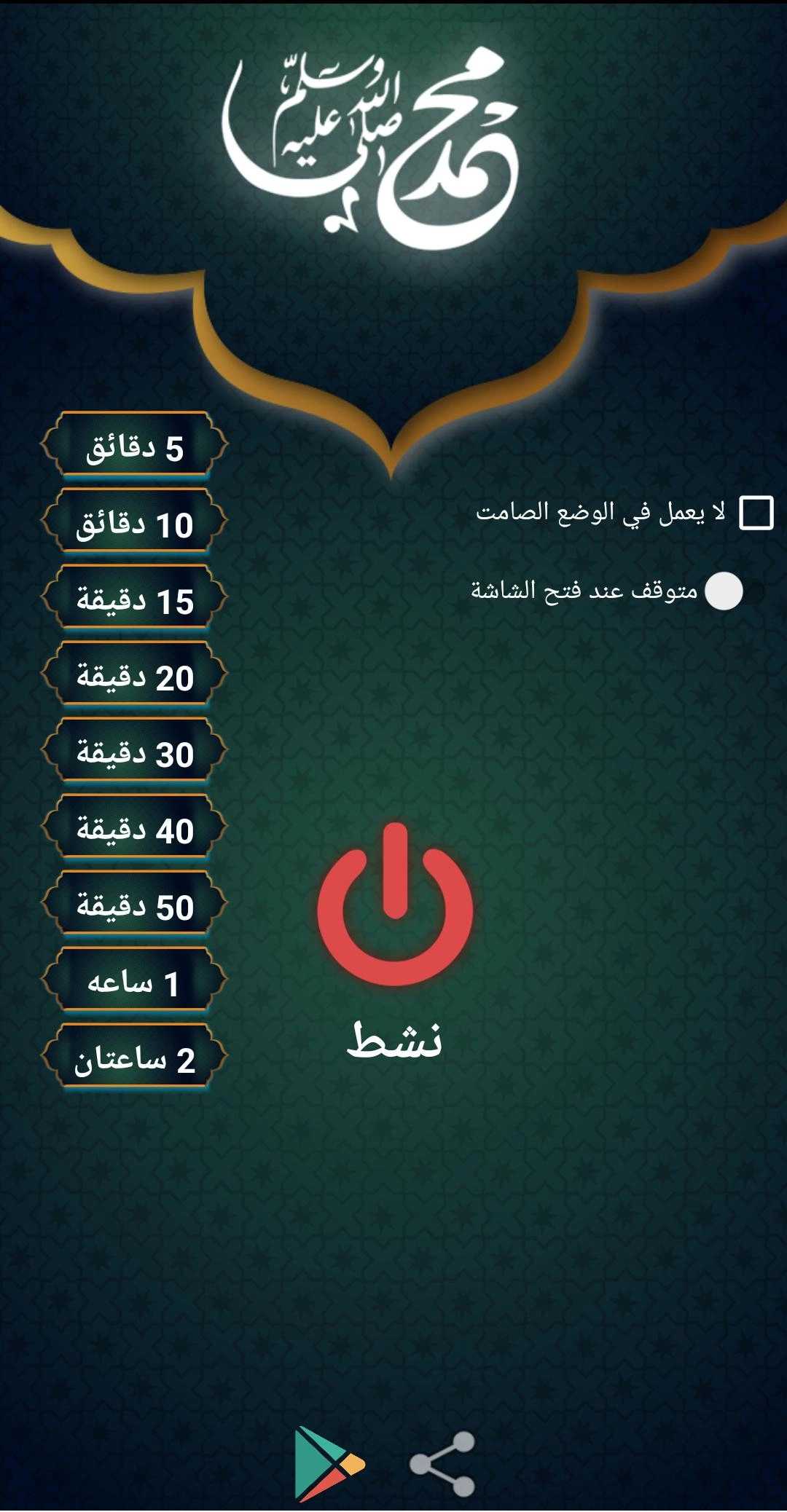Select the 30 دقيقة interval button

coord(134,753)
